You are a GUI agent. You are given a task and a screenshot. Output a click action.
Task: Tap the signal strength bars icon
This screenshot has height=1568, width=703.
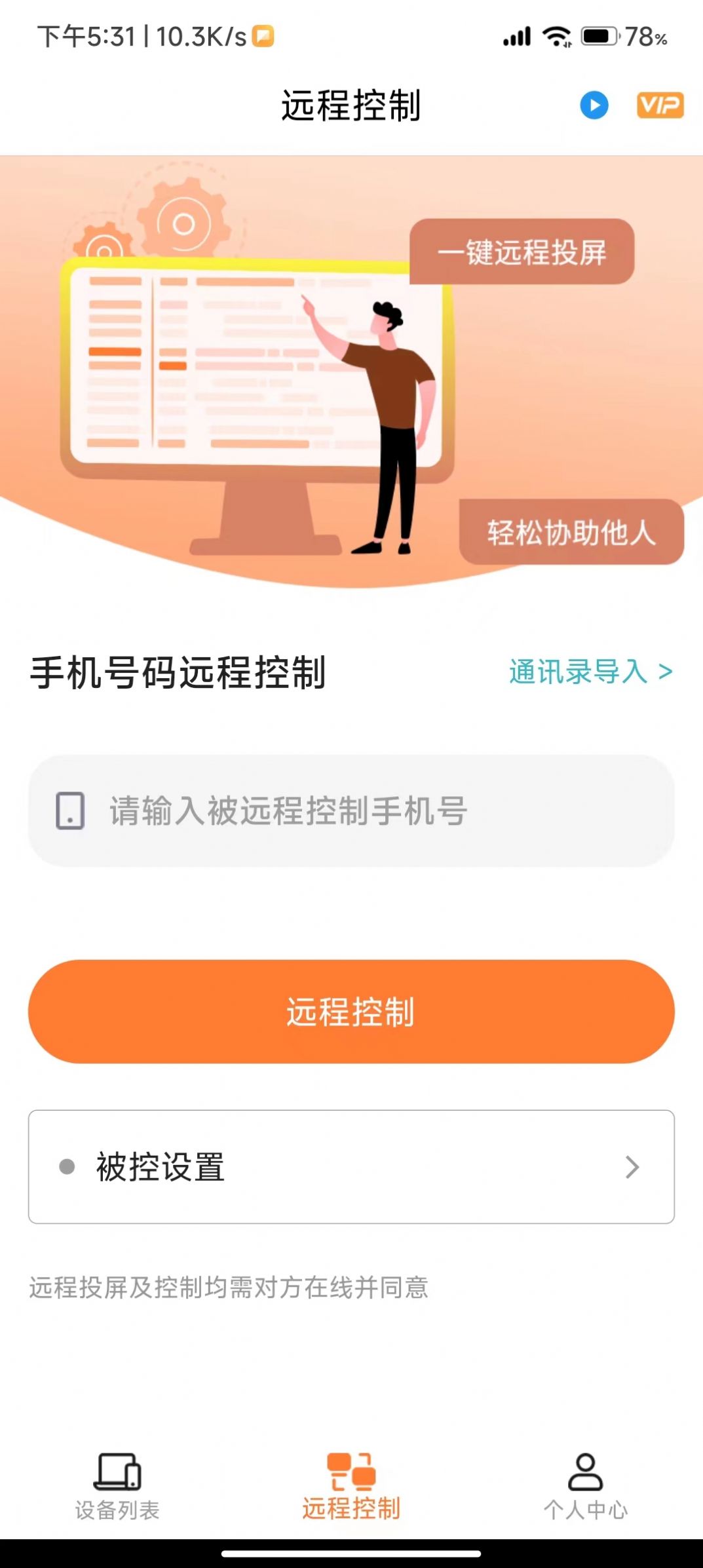(x=516, y=36)
